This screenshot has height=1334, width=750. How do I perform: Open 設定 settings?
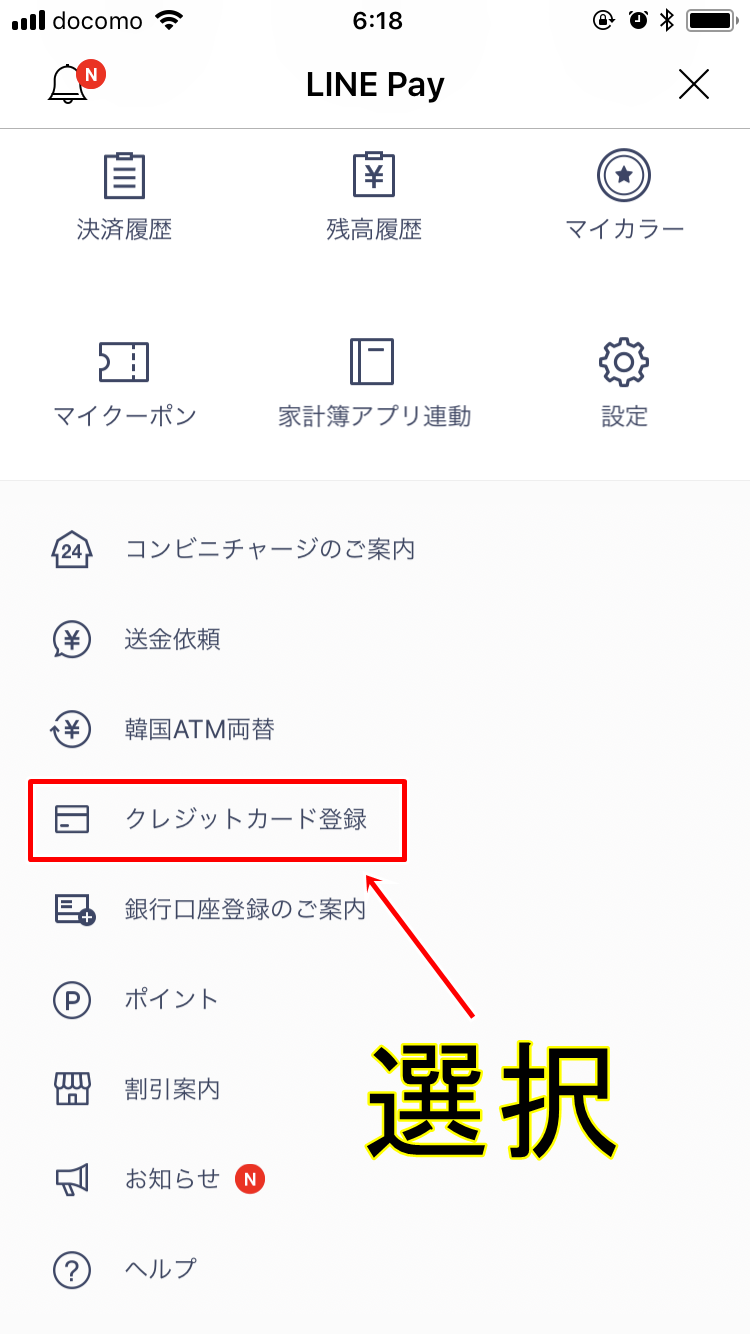pyautogui.click(x=624, y=384)
